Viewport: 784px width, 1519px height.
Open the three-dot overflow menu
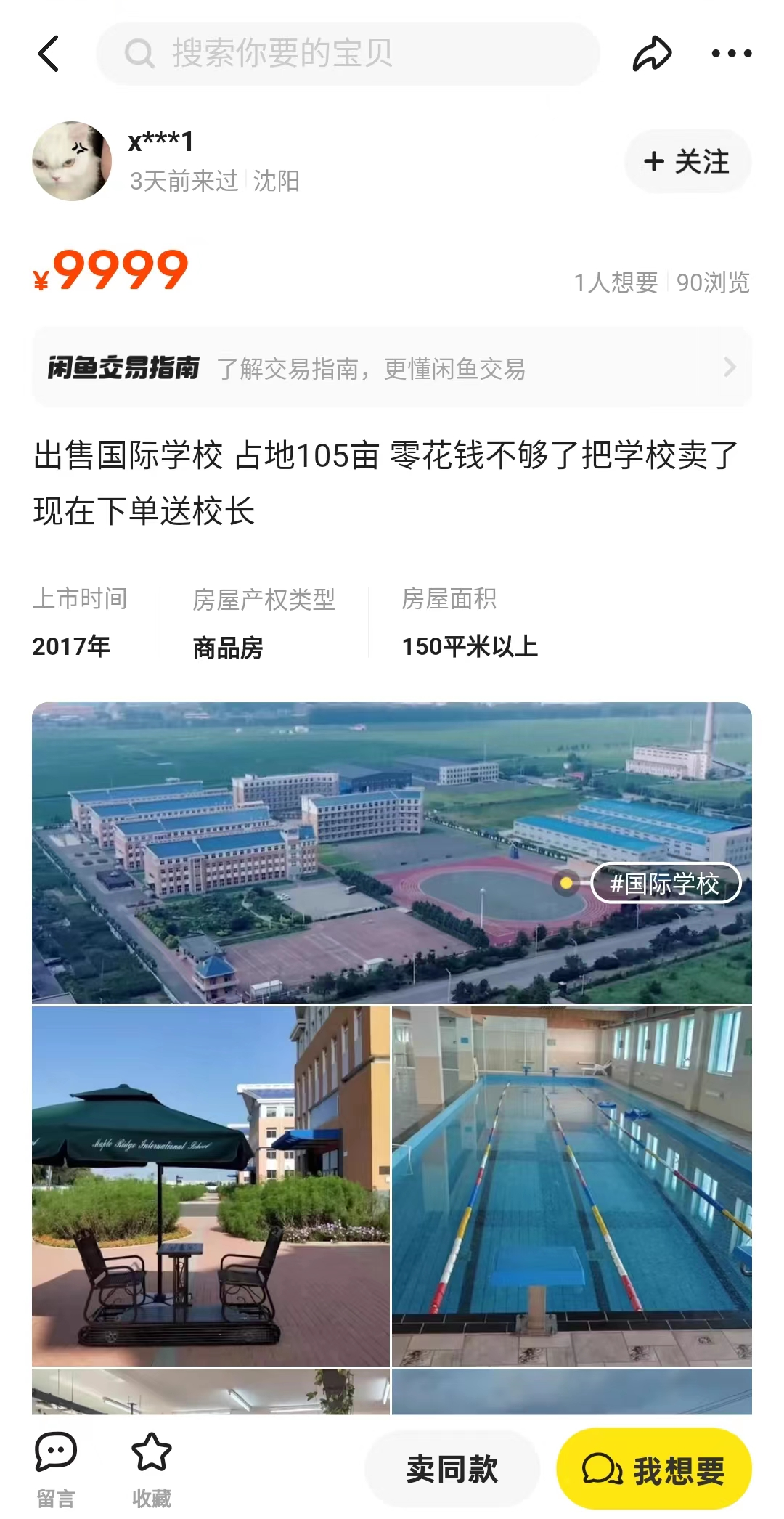[731, 54]
